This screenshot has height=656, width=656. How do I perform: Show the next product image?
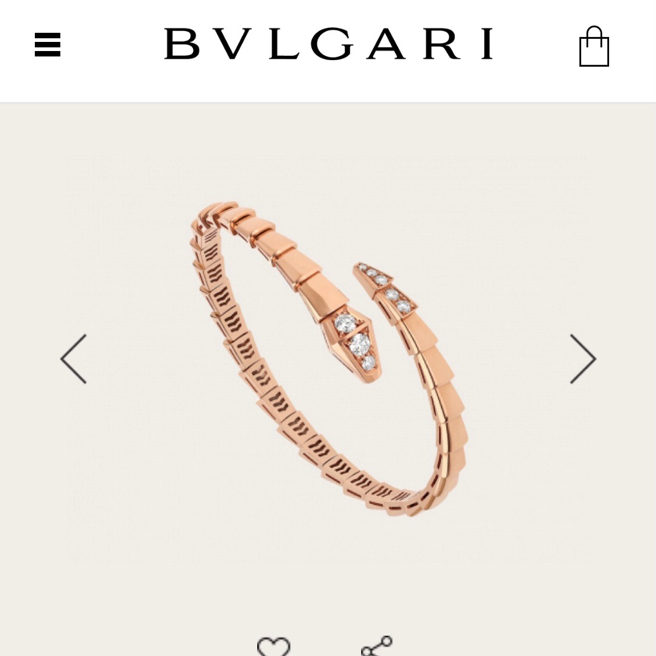(x=582, y=359)
